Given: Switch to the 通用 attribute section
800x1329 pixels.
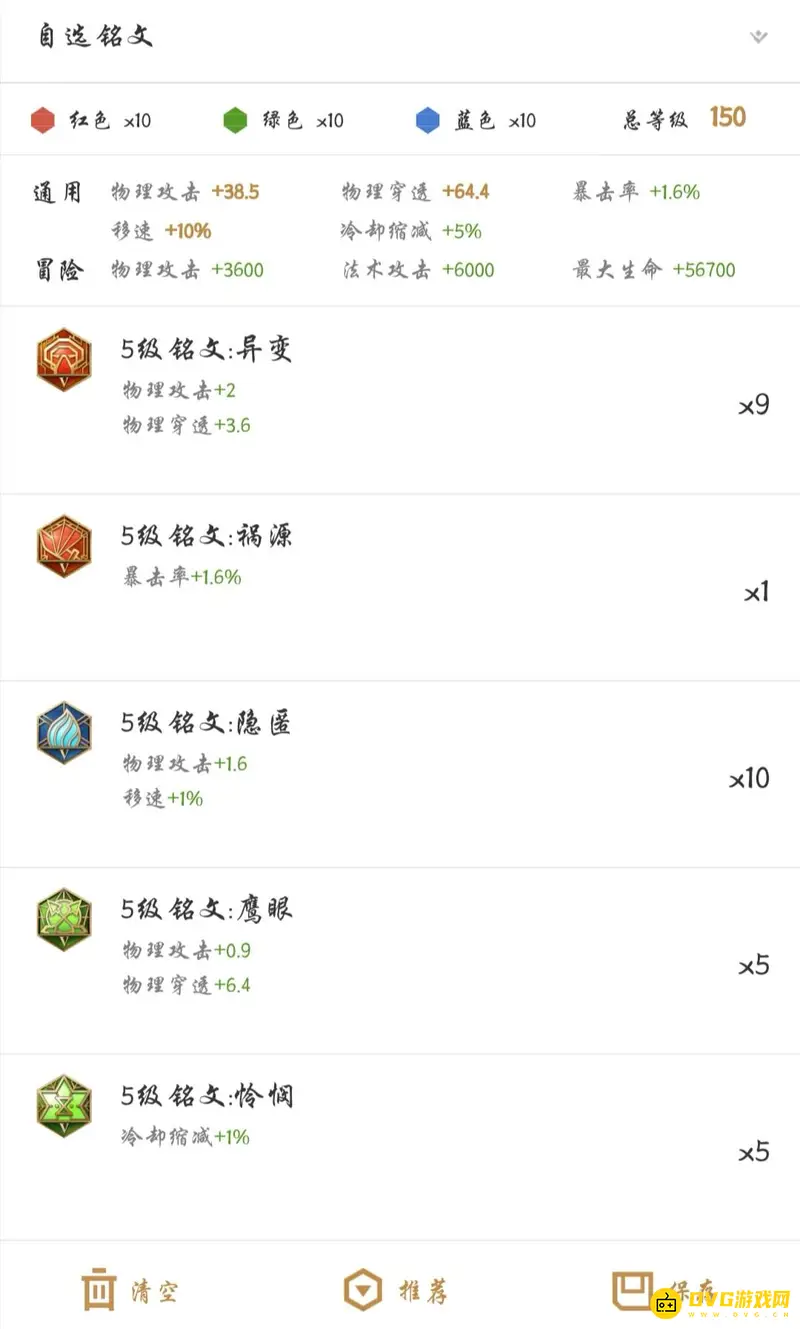Looking at the screenshot, I should point(57,193).
